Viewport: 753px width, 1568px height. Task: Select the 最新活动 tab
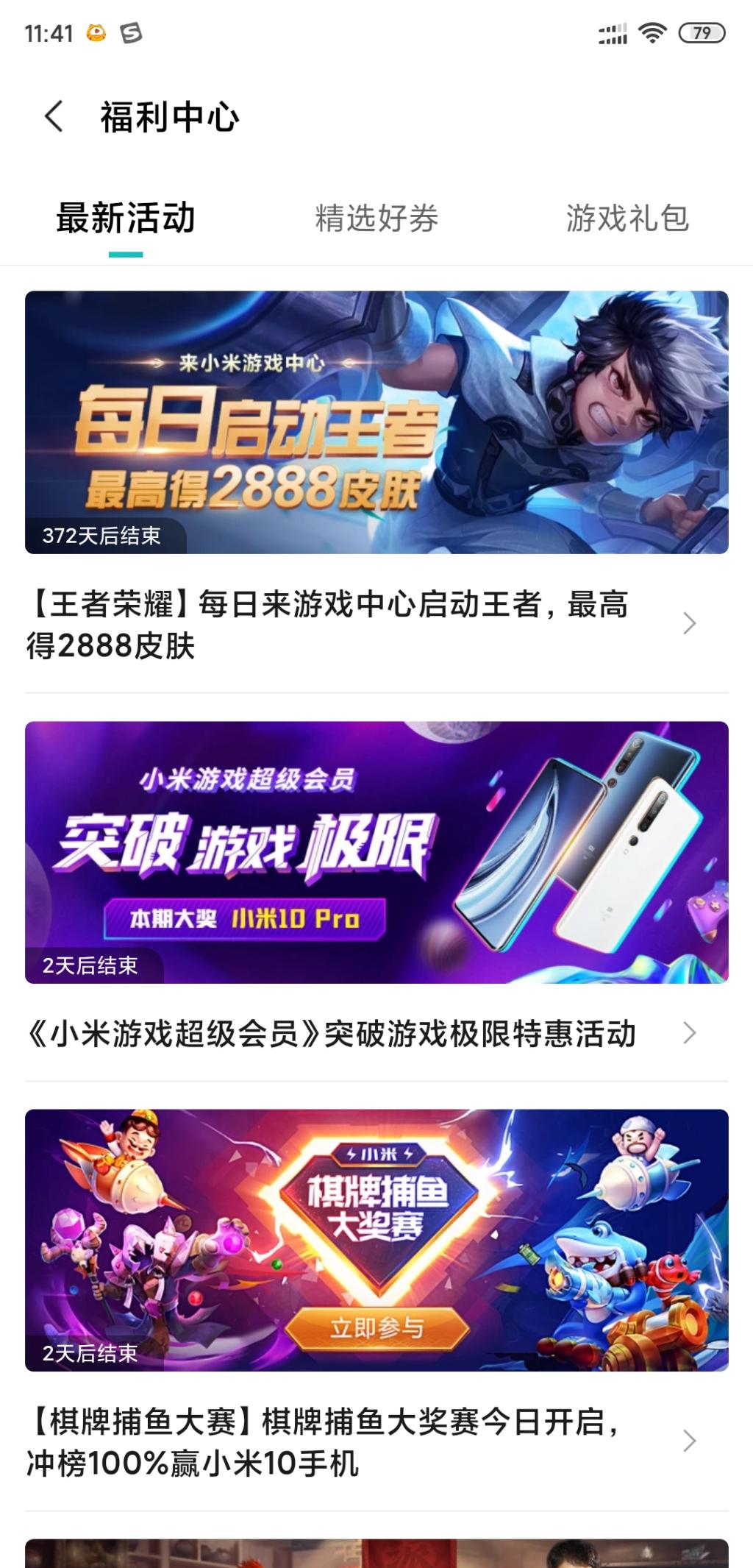(x=126, y=219)
